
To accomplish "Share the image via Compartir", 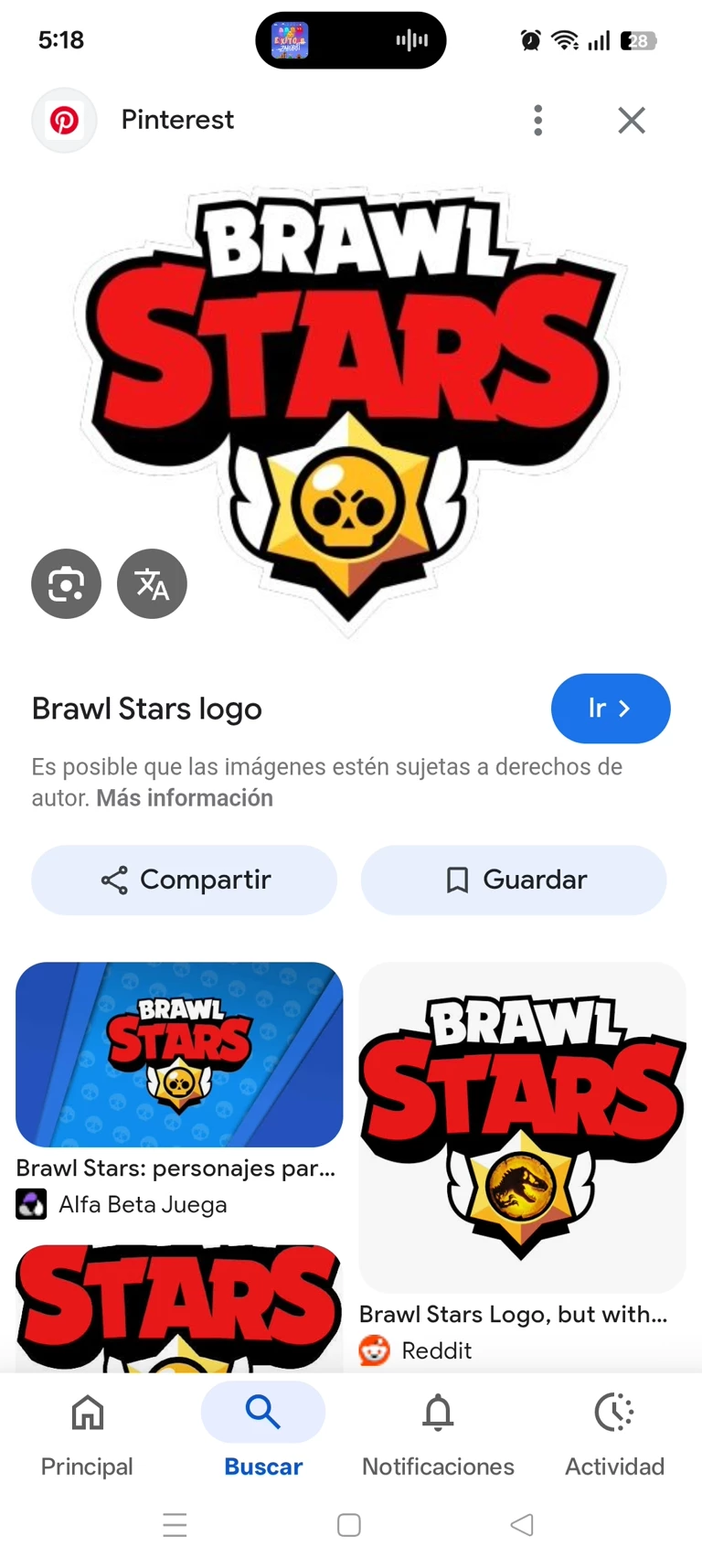I will click(184, 880).
